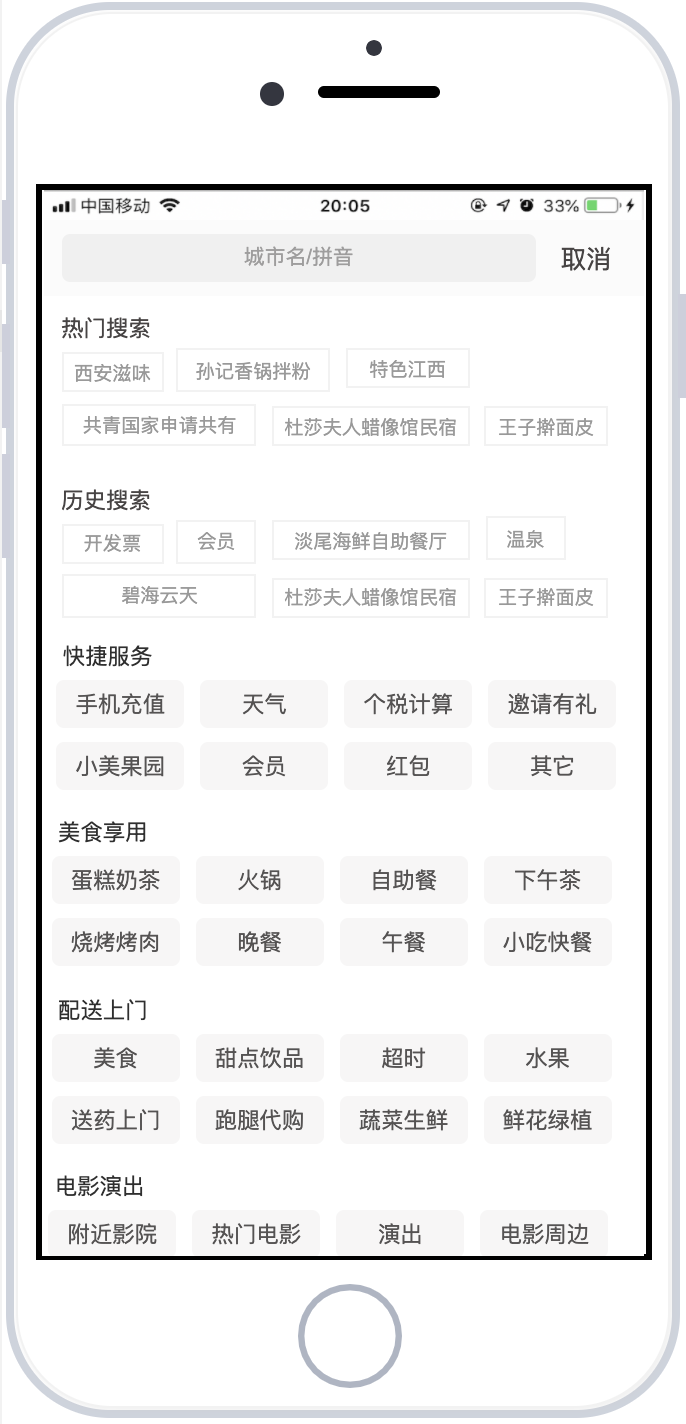Choose the 碧海云天 history chip
Viewport: 686px width, 1424px height.
(159, 596)
